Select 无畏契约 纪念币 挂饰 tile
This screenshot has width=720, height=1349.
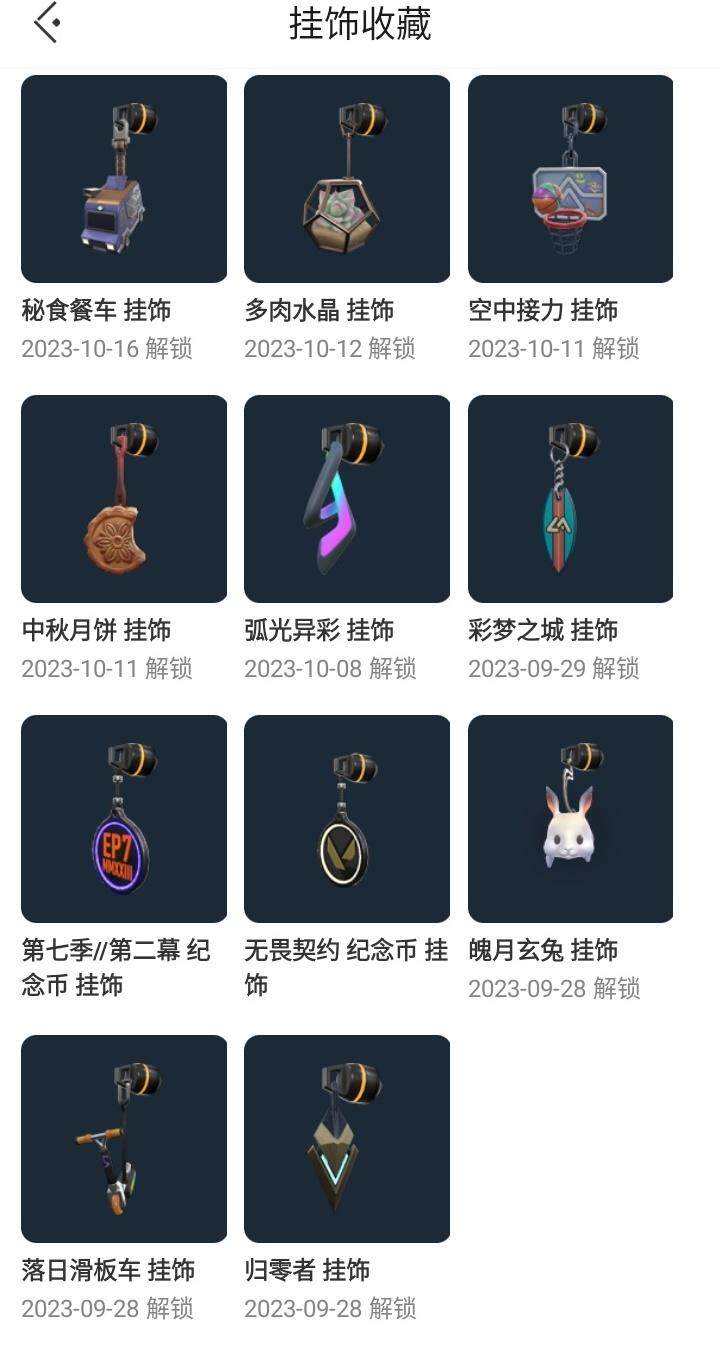(x=347, y=819)
